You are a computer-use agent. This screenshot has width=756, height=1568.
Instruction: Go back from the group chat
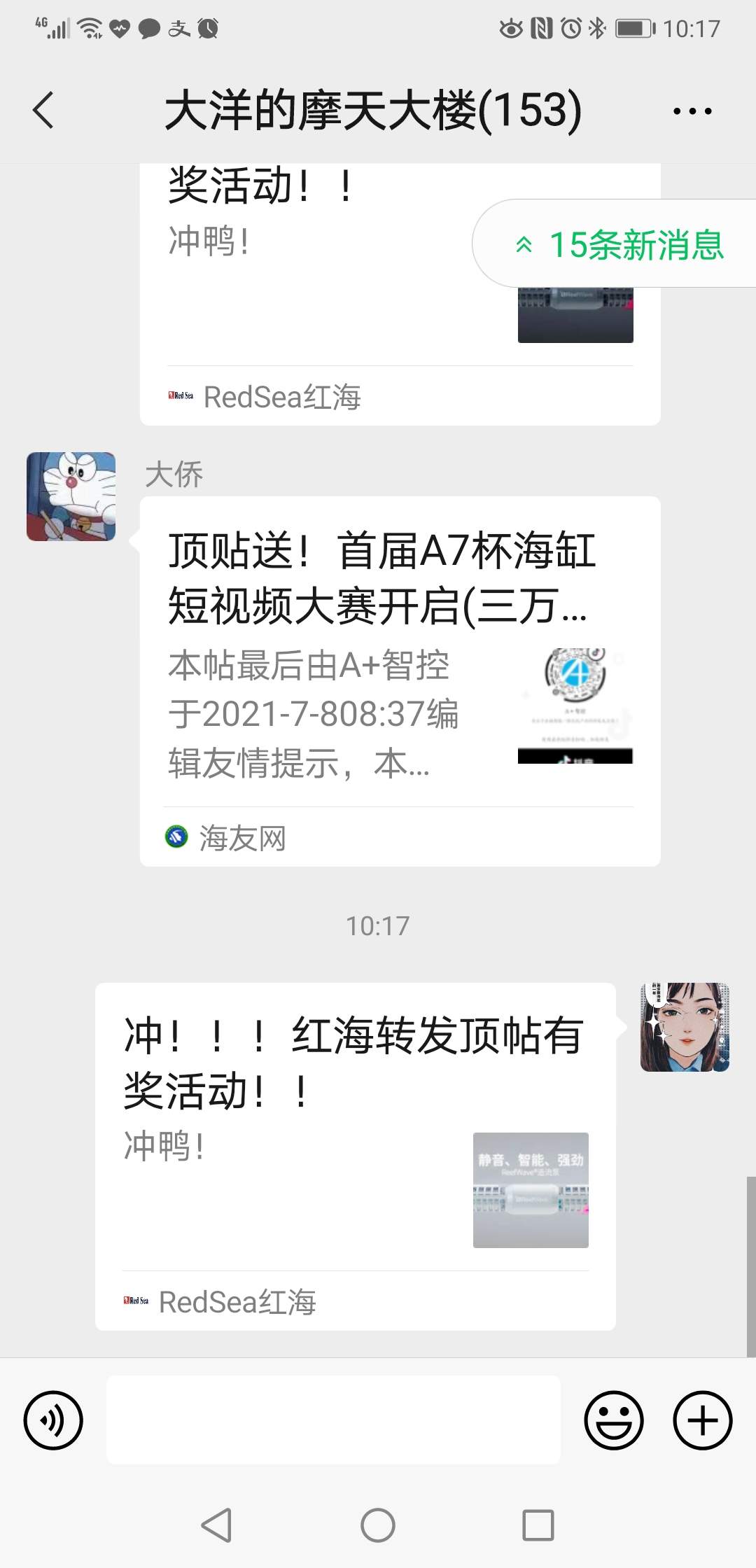43,111
